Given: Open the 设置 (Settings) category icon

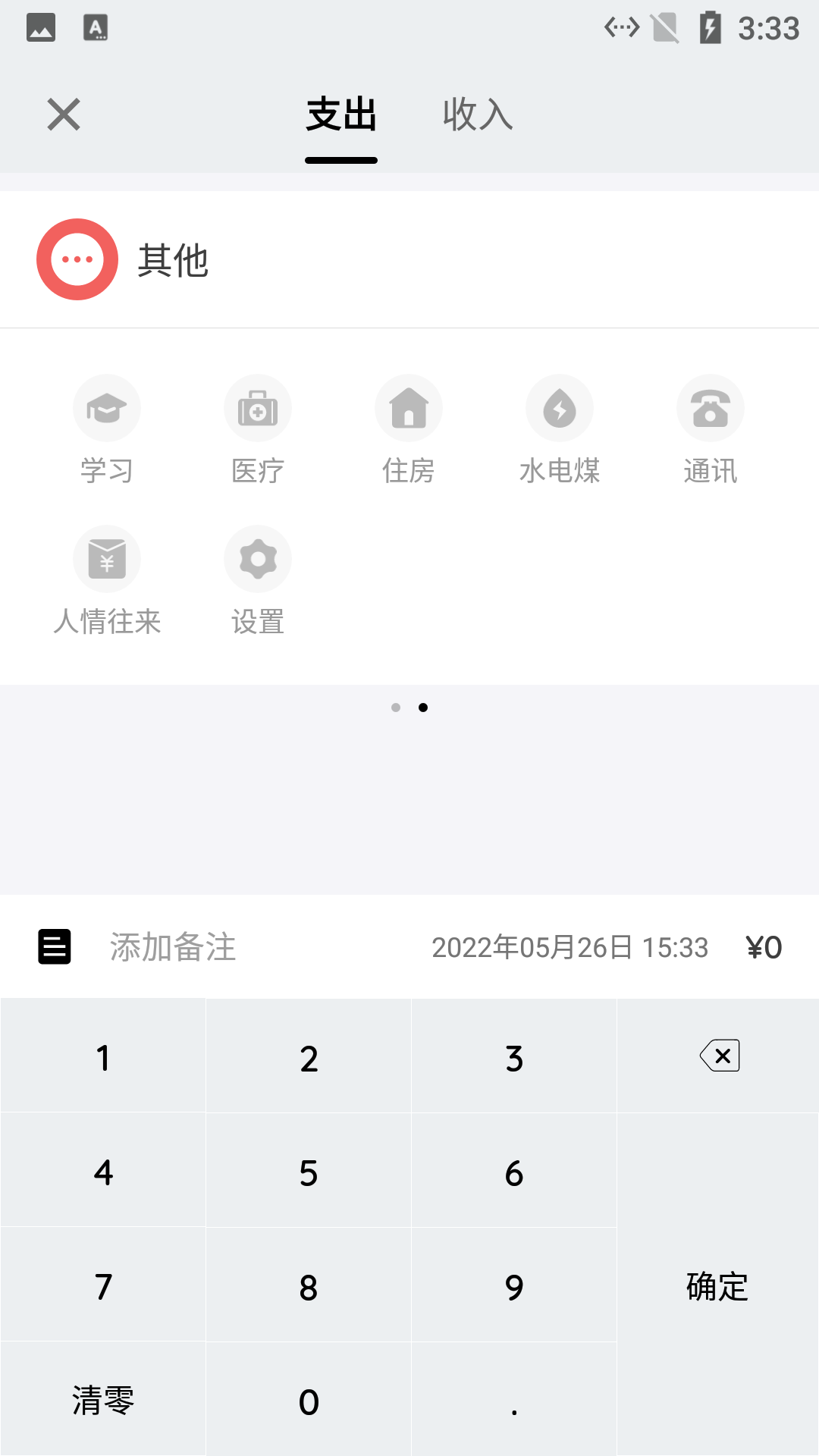Looking at the screenshot, I should coord(257,557).
